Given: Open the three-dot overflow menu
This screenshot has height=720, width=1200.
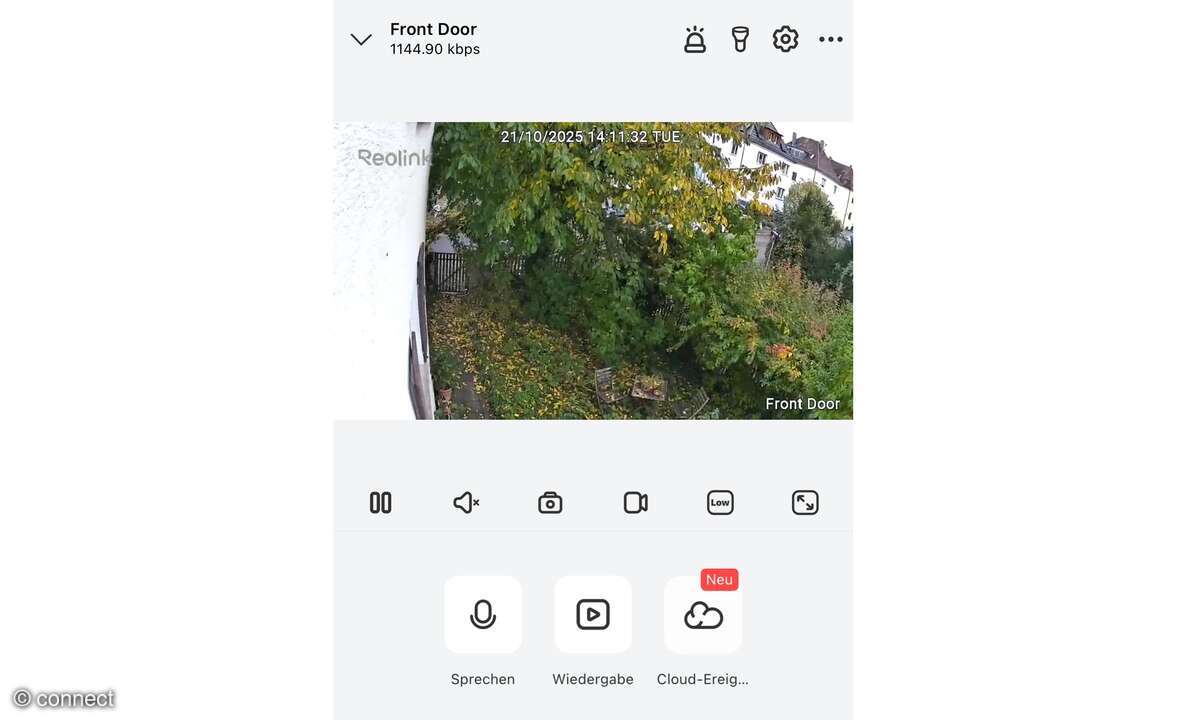Looking at the screenshot, I should pyautogui.click(x=831, y=40).
